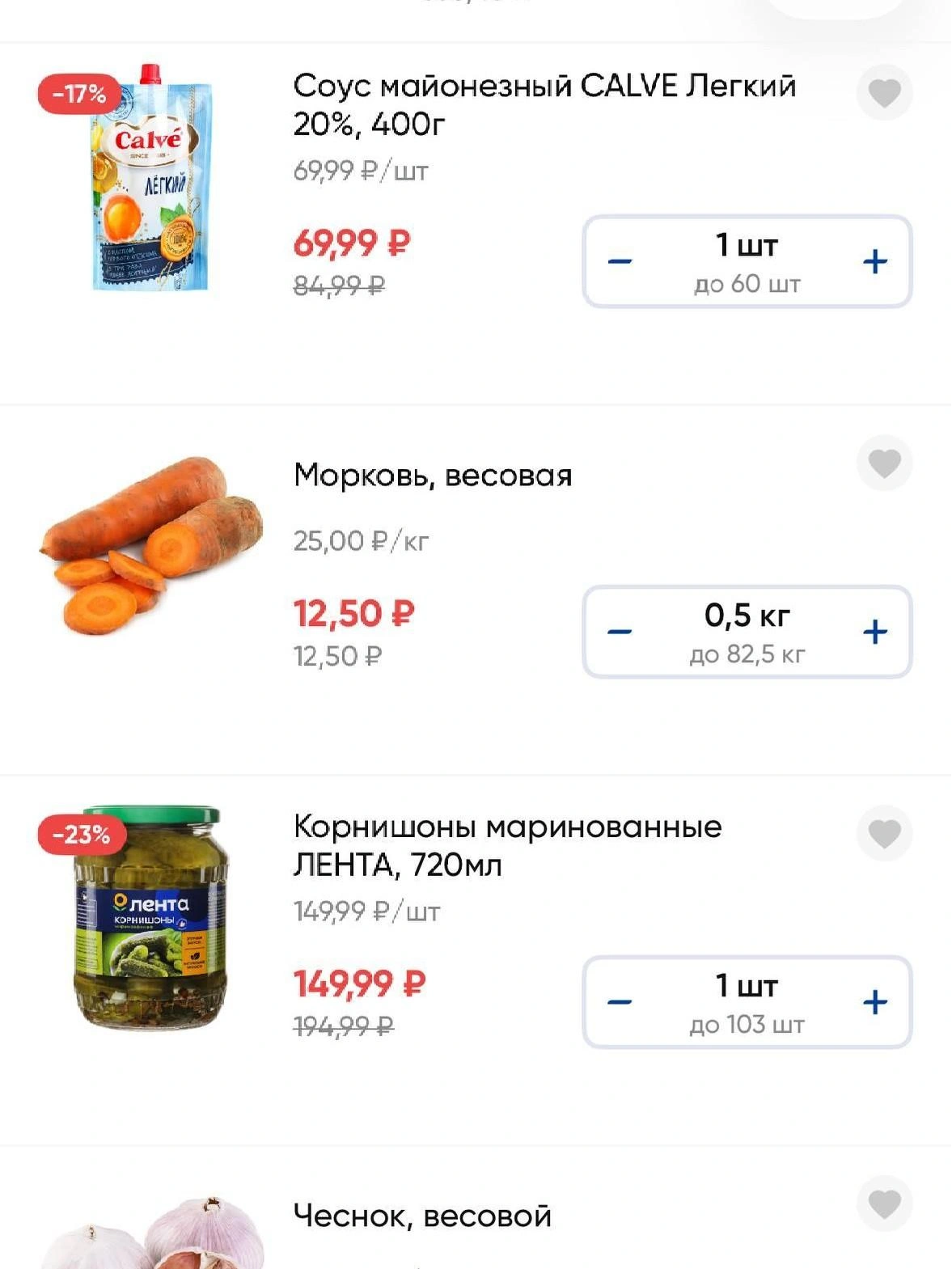Decrease quantity of CALVE mayonnaise sauce

click(620, 261)
